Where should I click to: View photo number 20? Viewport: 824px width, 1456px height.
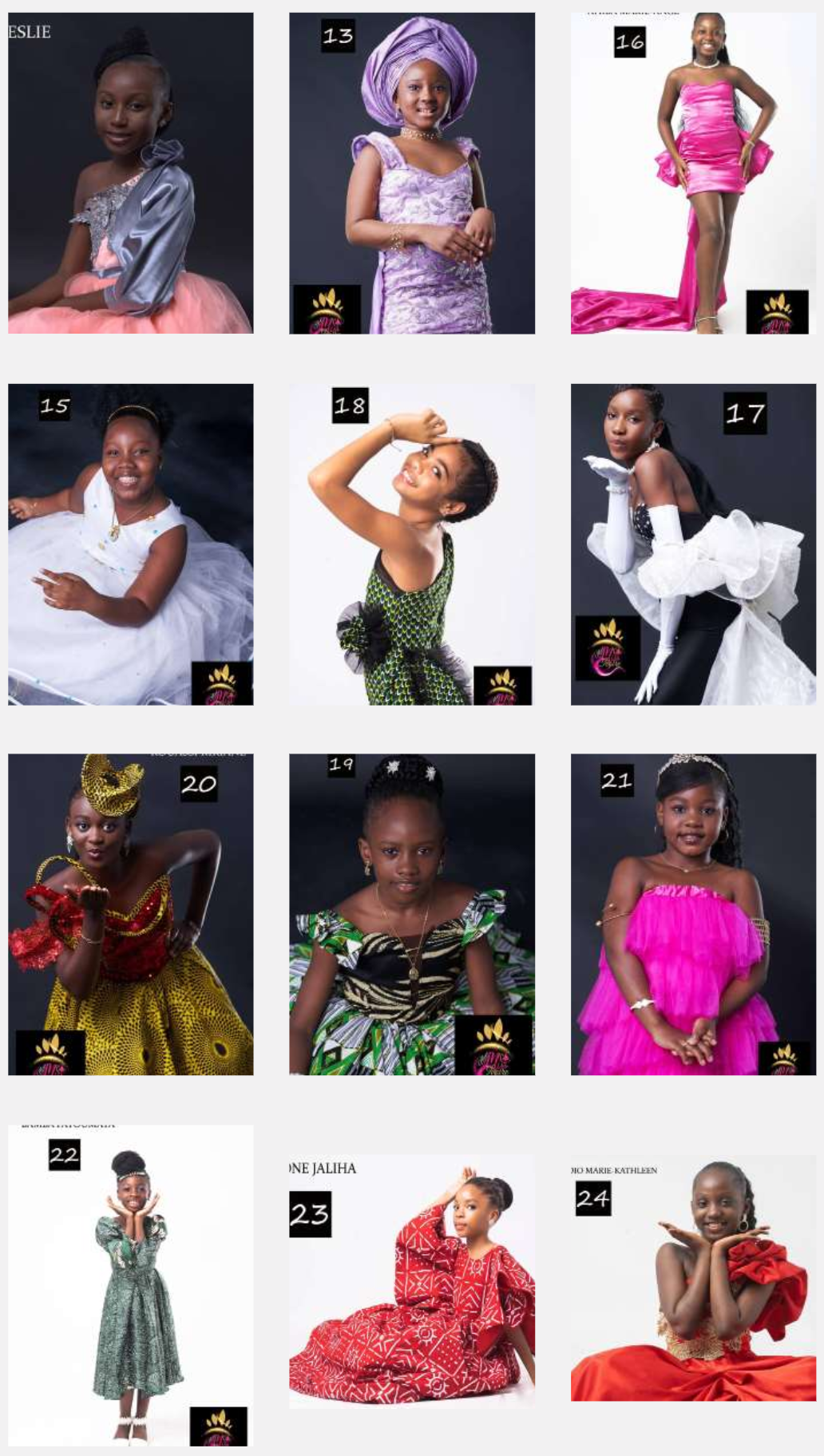point(130,914)
